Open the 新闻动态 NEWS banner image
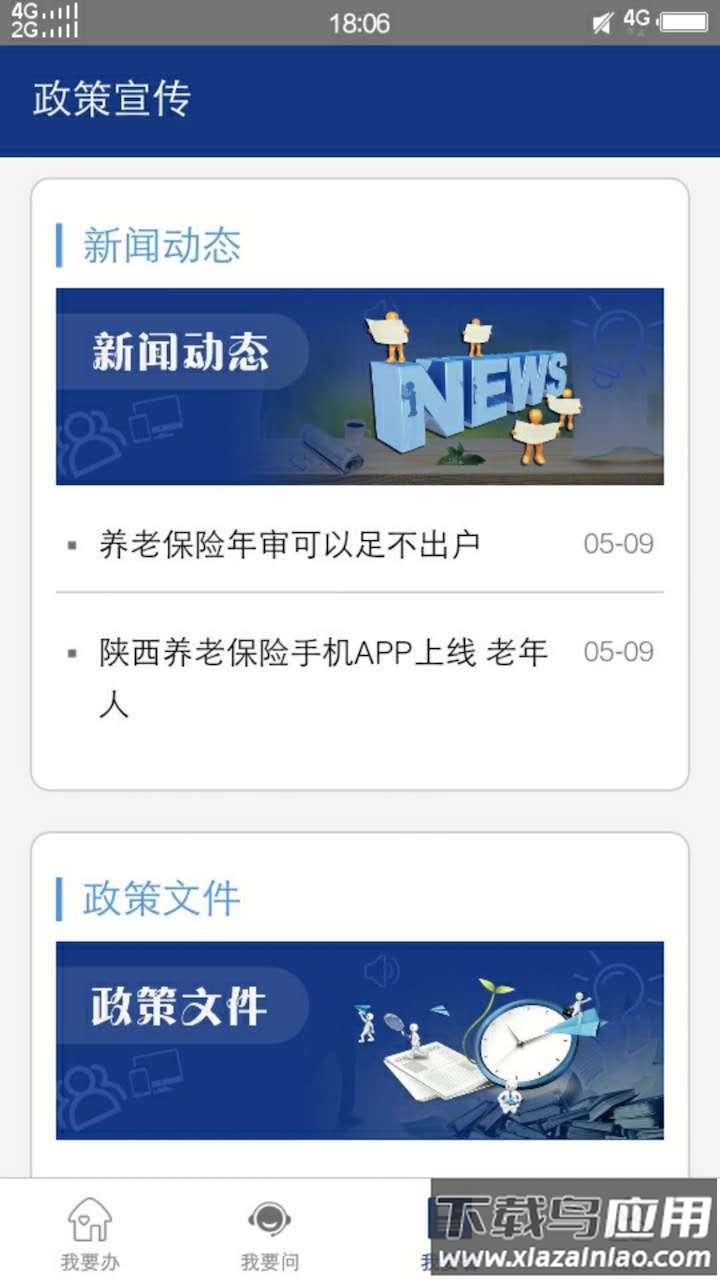The image size is (720, 1280). tap(360, 387)
